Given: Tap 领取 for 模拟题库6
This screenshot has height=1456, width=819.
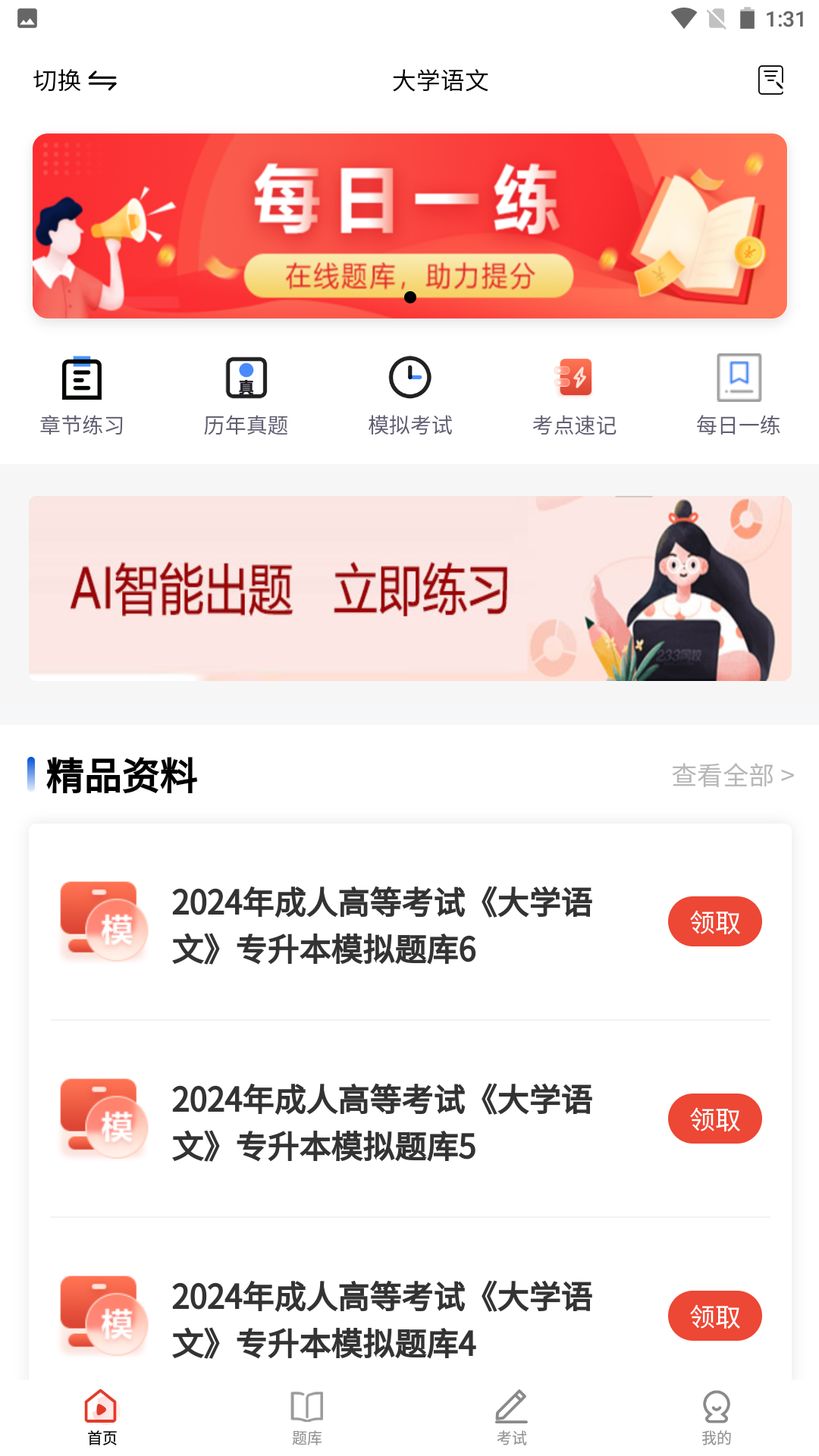Looking at the screenshot, I should 714,921.
